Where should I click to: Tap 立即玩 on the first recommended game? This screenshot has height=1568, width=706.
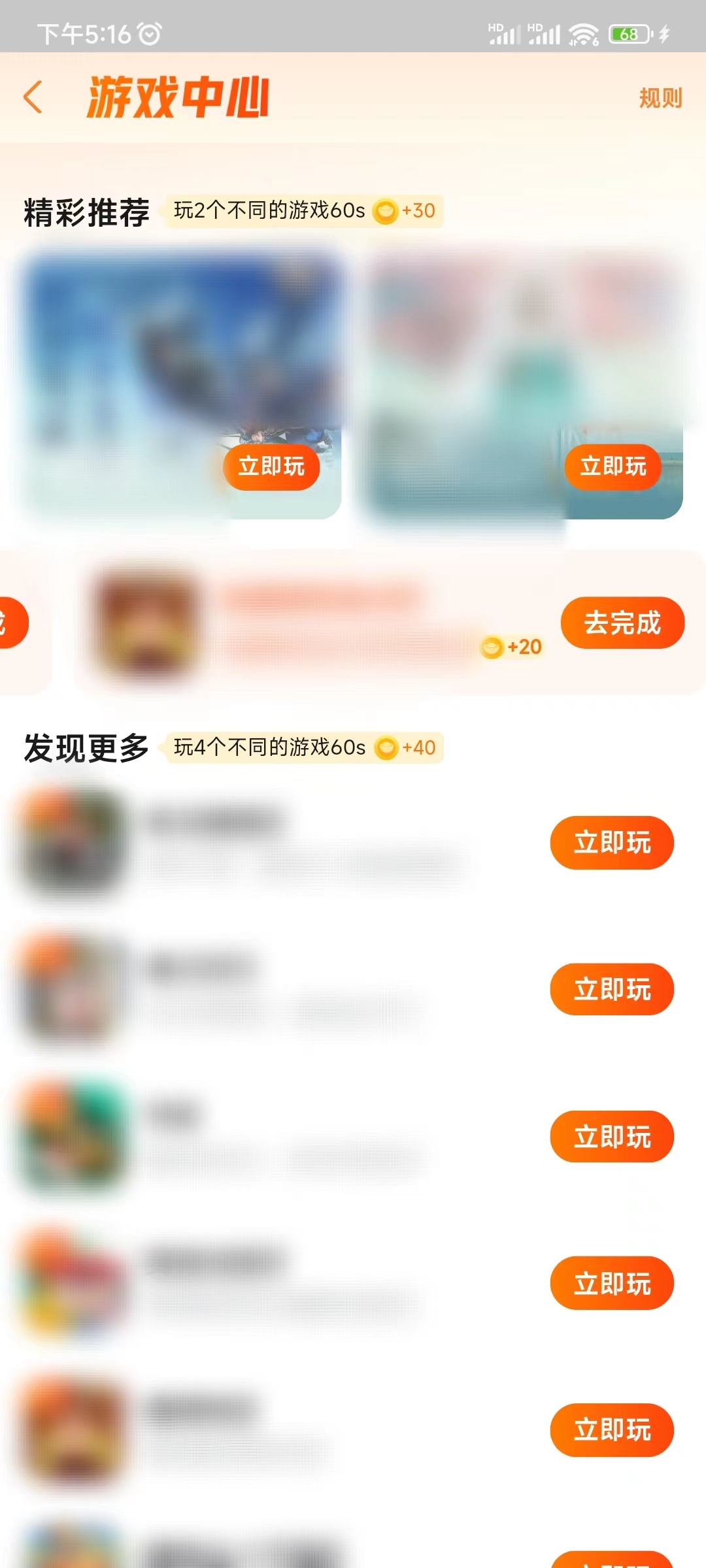271,466
